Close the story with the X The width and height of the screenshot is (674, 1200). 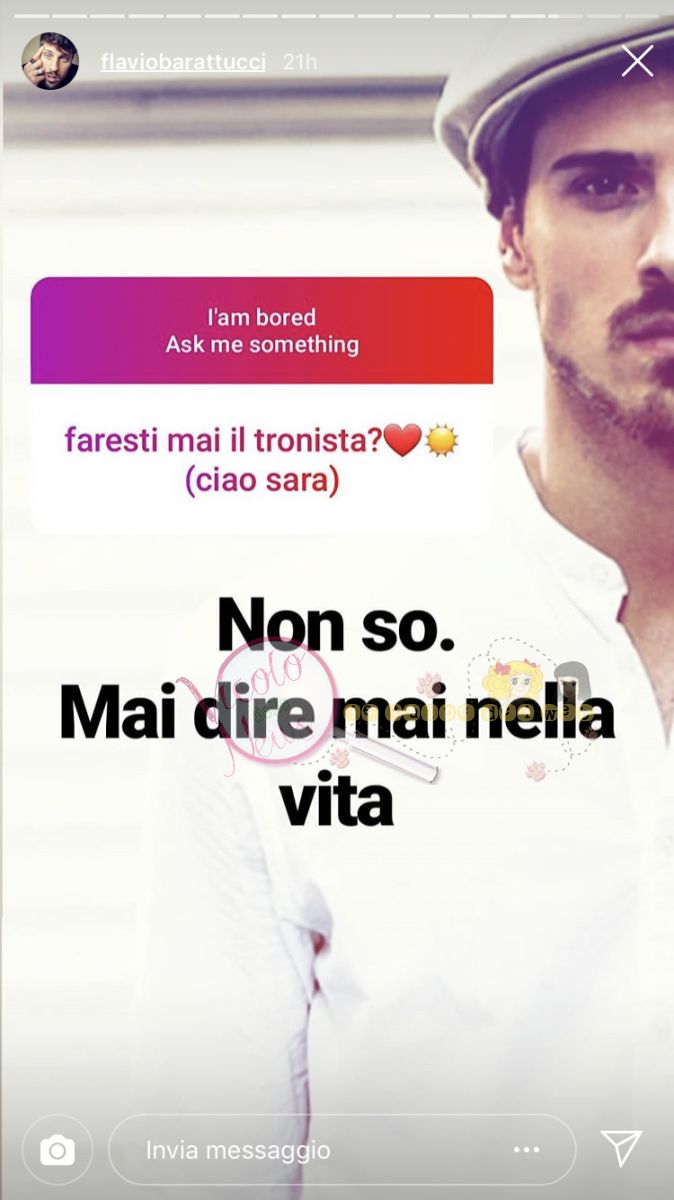click(637, 61)
